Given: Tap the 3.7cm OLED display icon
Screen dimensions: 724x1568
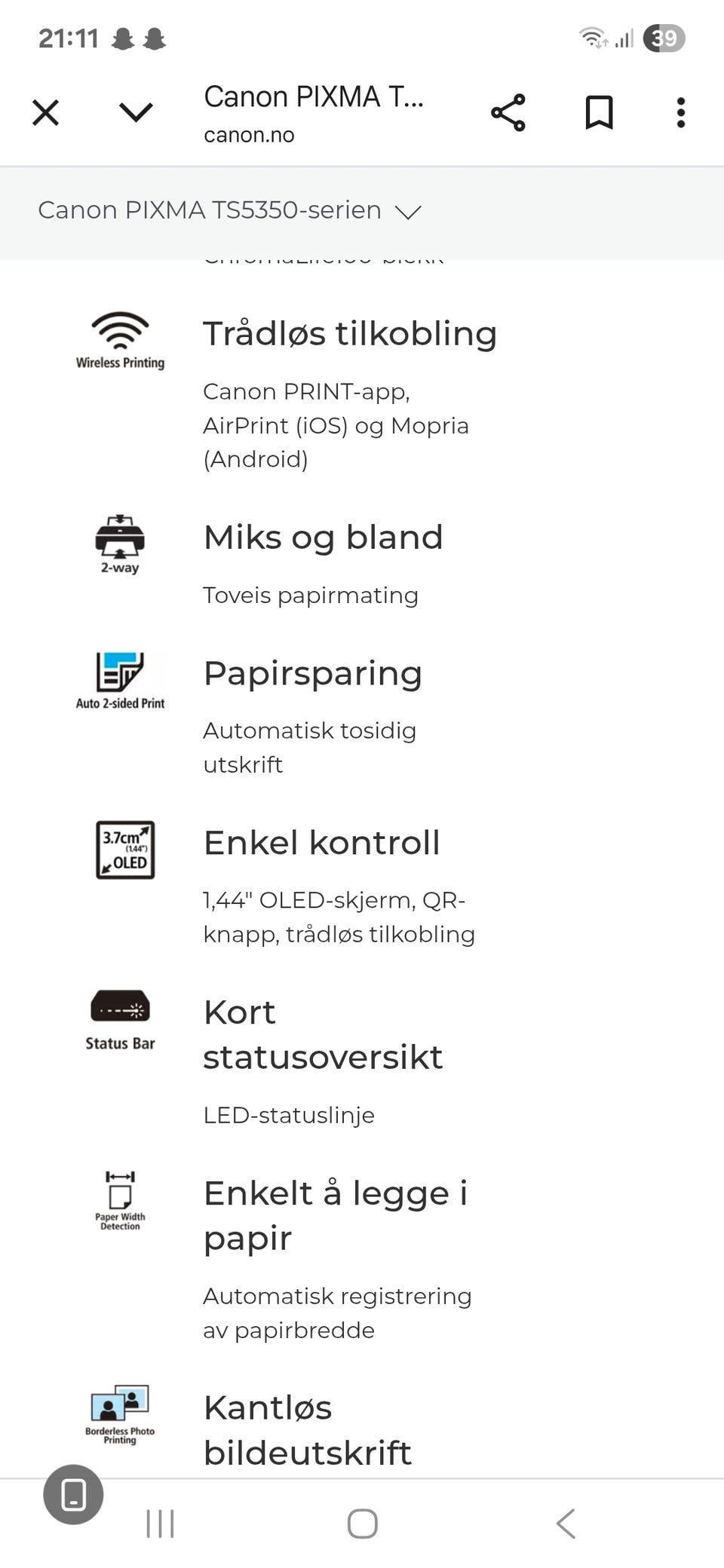Looking at the screenshot, I should click(x=125, y=850).
